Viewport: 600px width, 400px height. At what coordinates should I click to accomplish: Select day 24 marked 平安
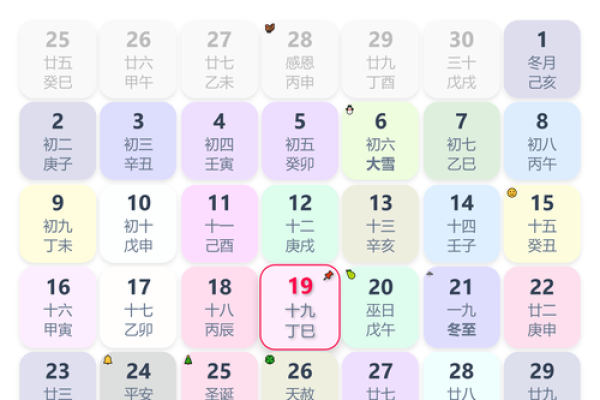[x=139, y=378]
